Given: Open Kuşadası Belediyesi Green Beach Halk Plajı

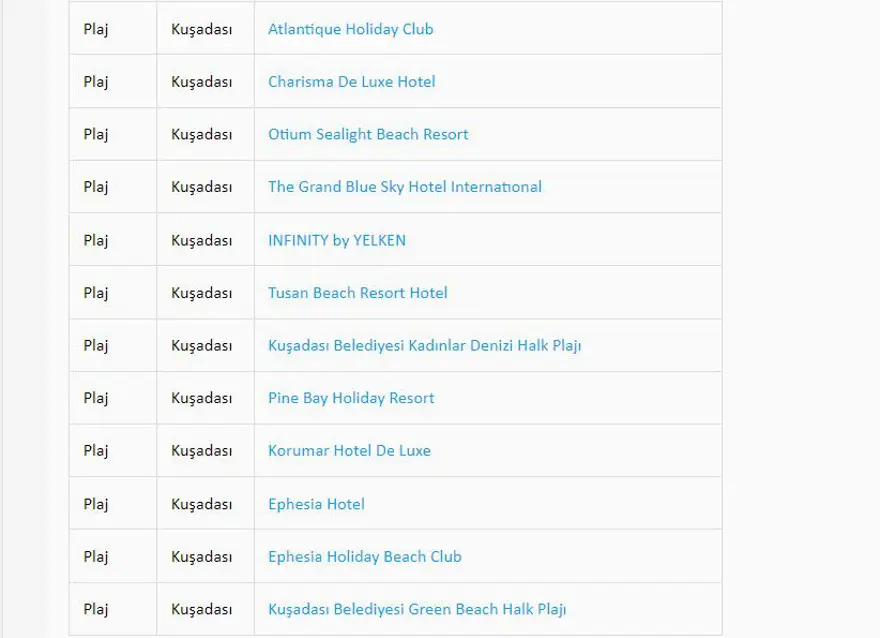Looking at the screenshot, I should [416, 609].
